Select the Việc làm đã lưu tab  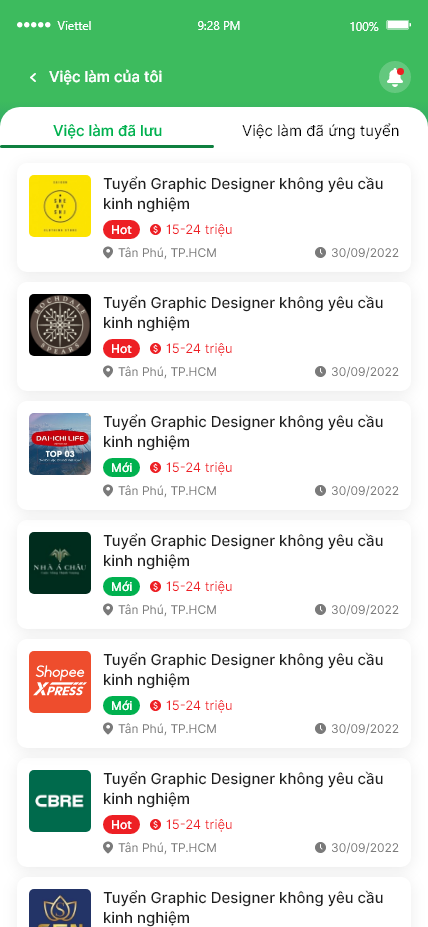point(108,131)
